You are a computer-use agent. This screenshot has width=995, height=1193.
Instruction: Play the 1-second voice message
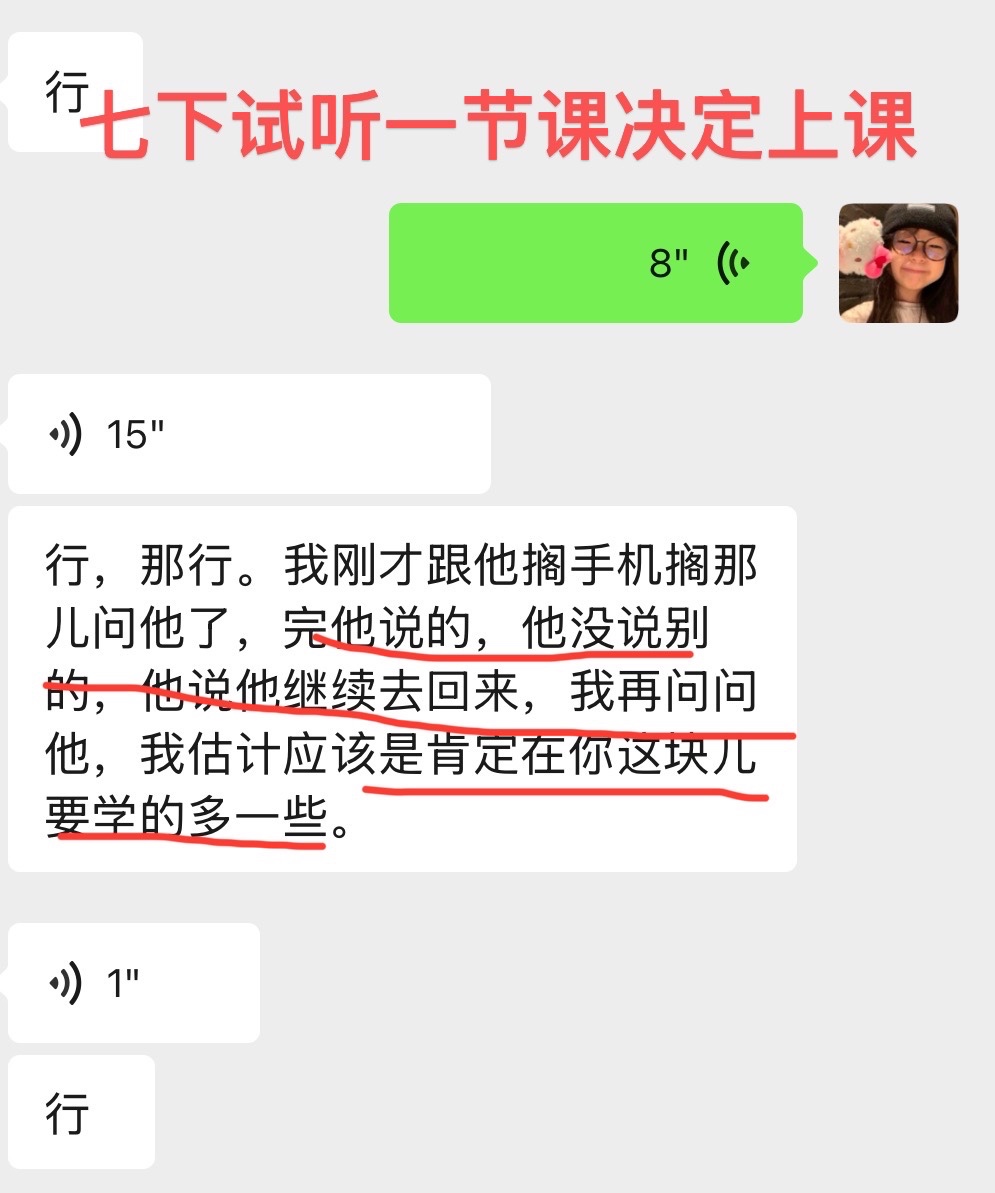pyautogui.click(x=133, y=982)
